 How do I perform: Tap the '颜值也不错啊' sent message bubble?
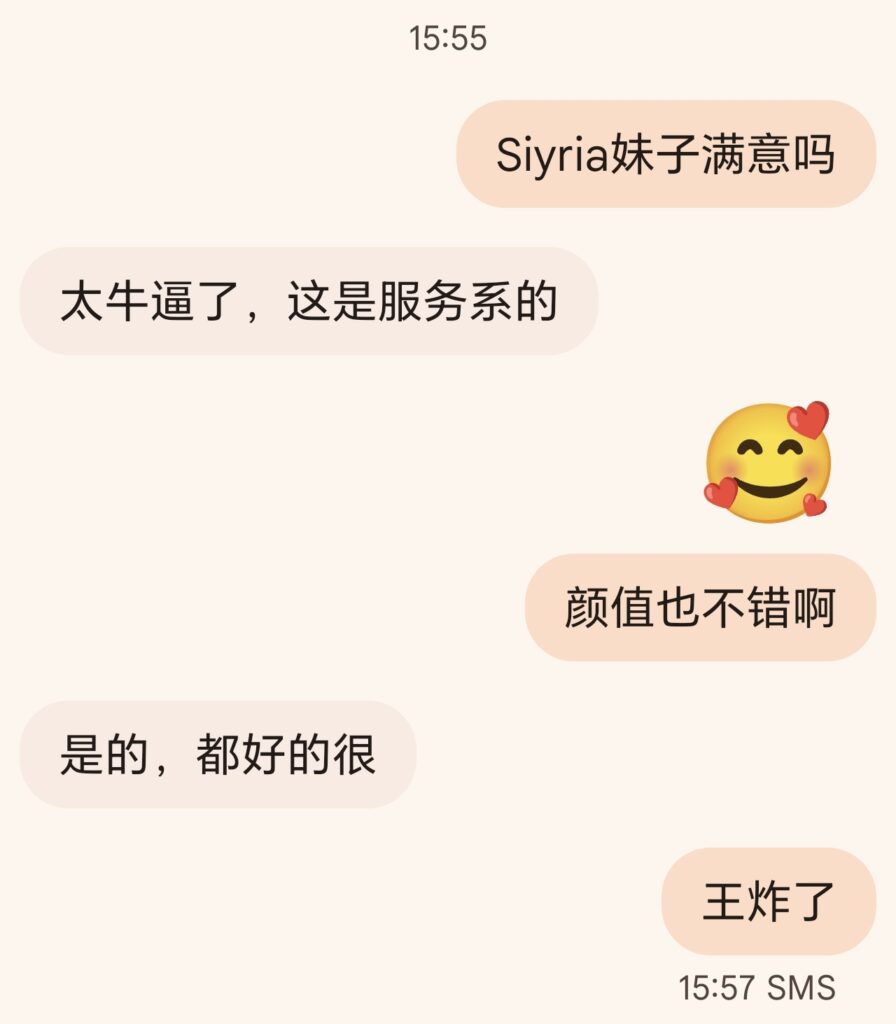[x=700, y=608]
